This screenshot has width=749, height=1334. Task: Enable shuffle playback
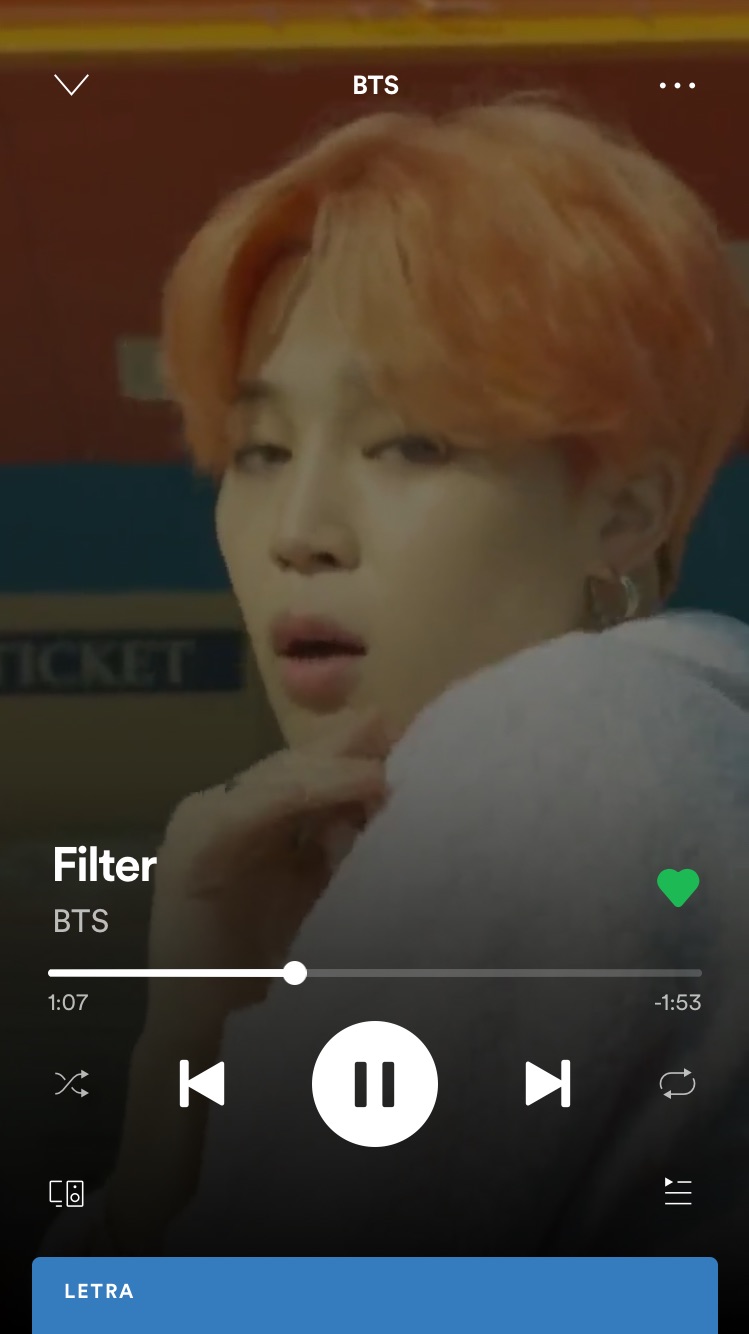[71, 1084]
